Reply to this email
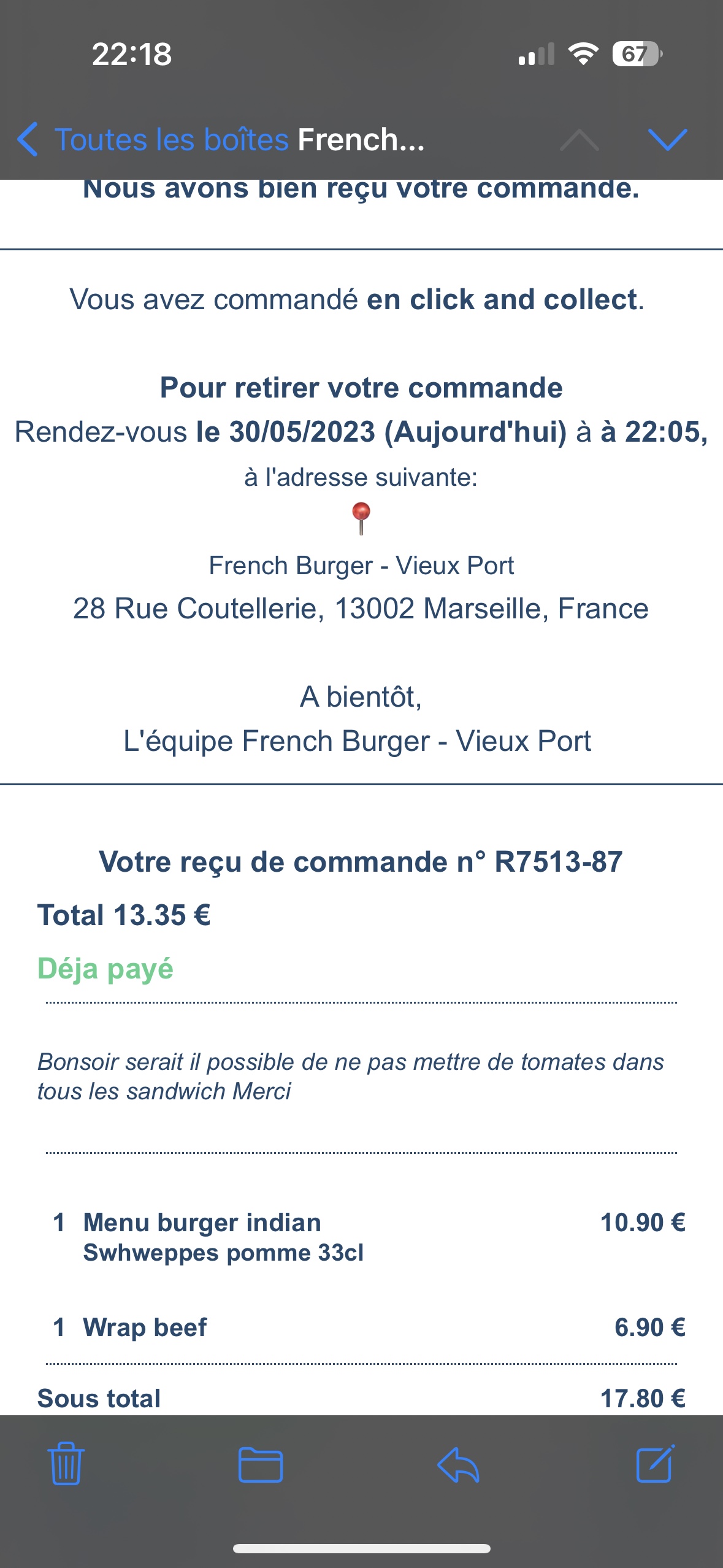The width and height of the screenshot is (723, 1568). pyautogui.click(x=458, y=1465)
